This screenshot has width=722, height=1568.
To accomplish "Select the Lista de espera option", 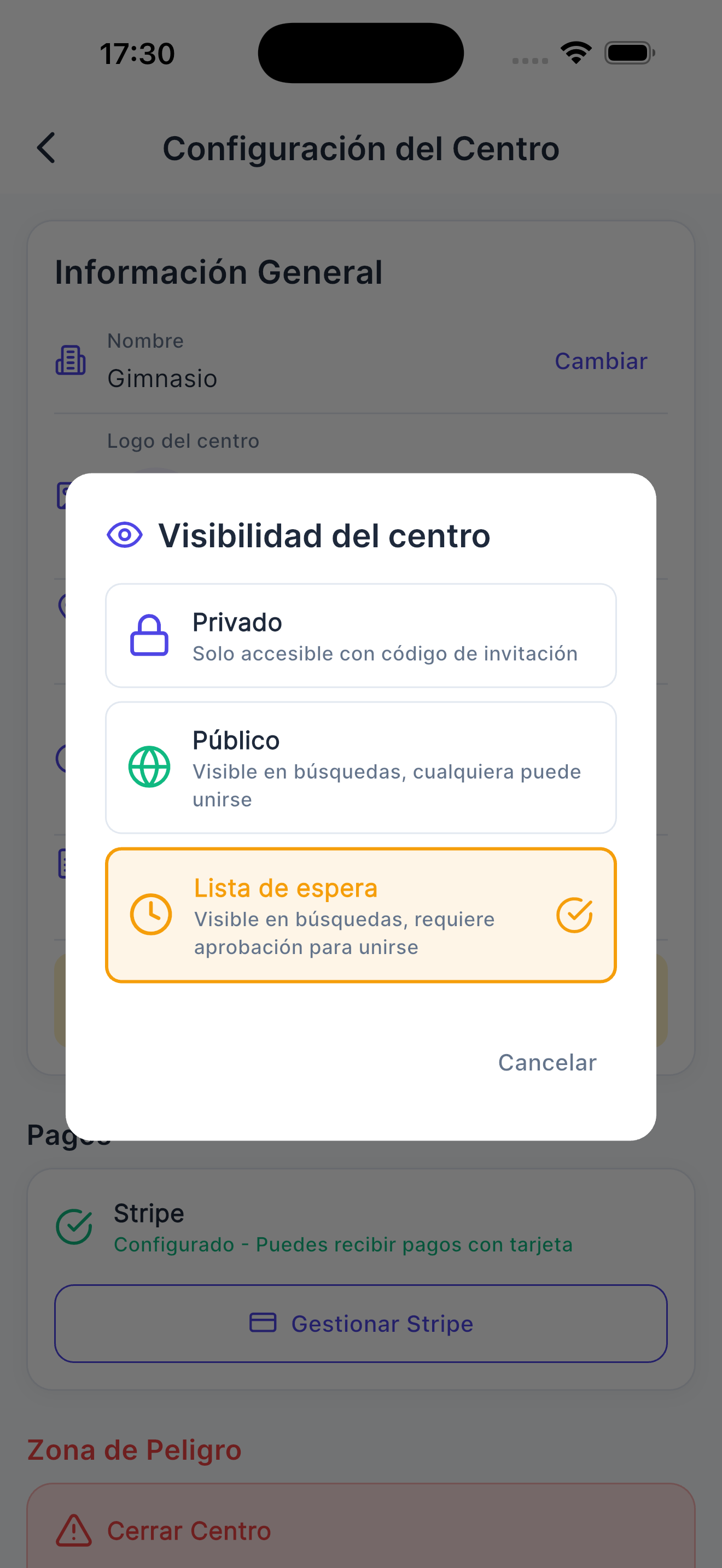I will click(x=360, y=915).
